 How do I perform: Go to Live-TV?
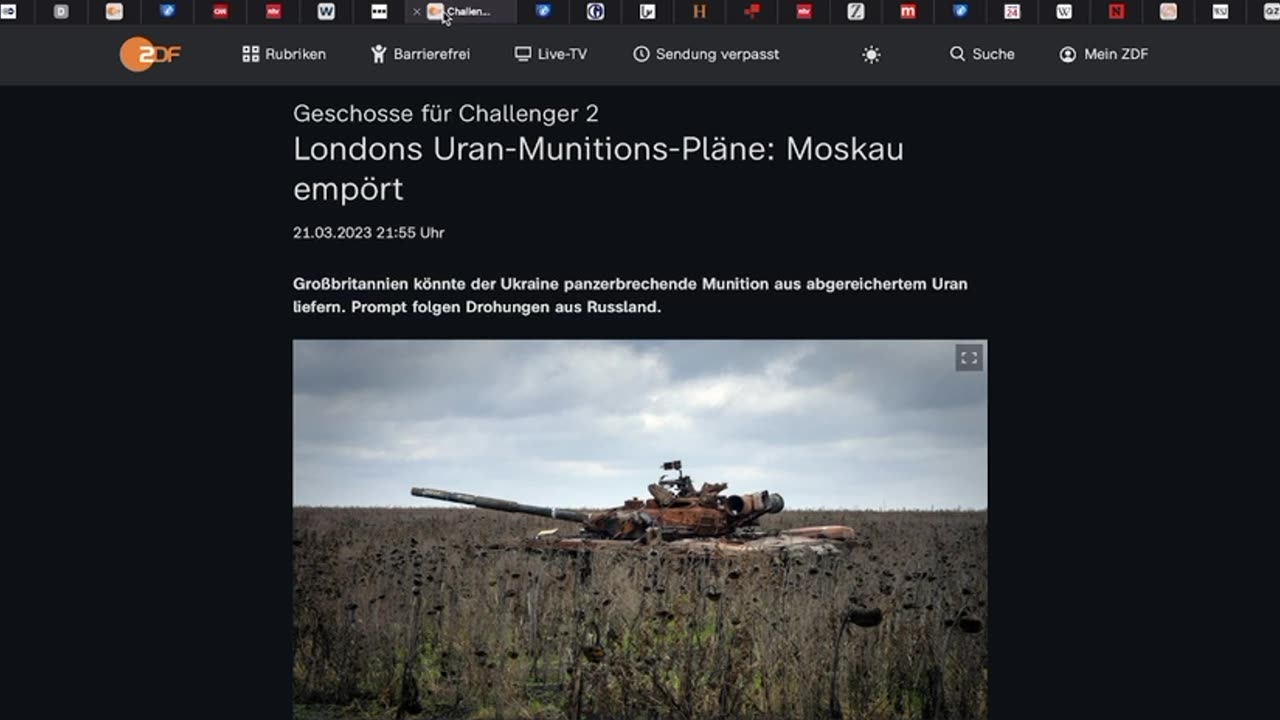[551, 54]
